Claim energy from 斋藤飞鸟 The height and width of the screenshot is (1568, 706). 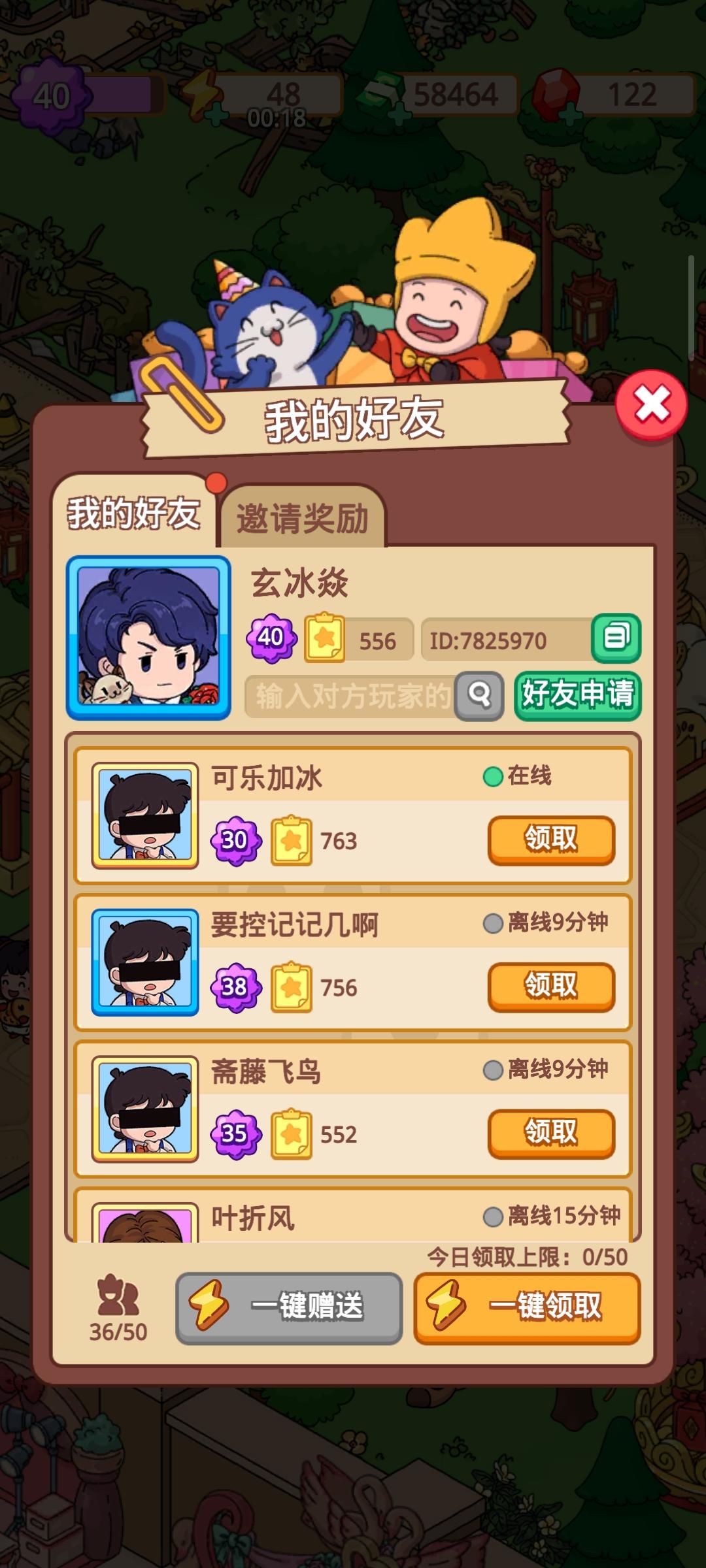[x=551, y=1134]
